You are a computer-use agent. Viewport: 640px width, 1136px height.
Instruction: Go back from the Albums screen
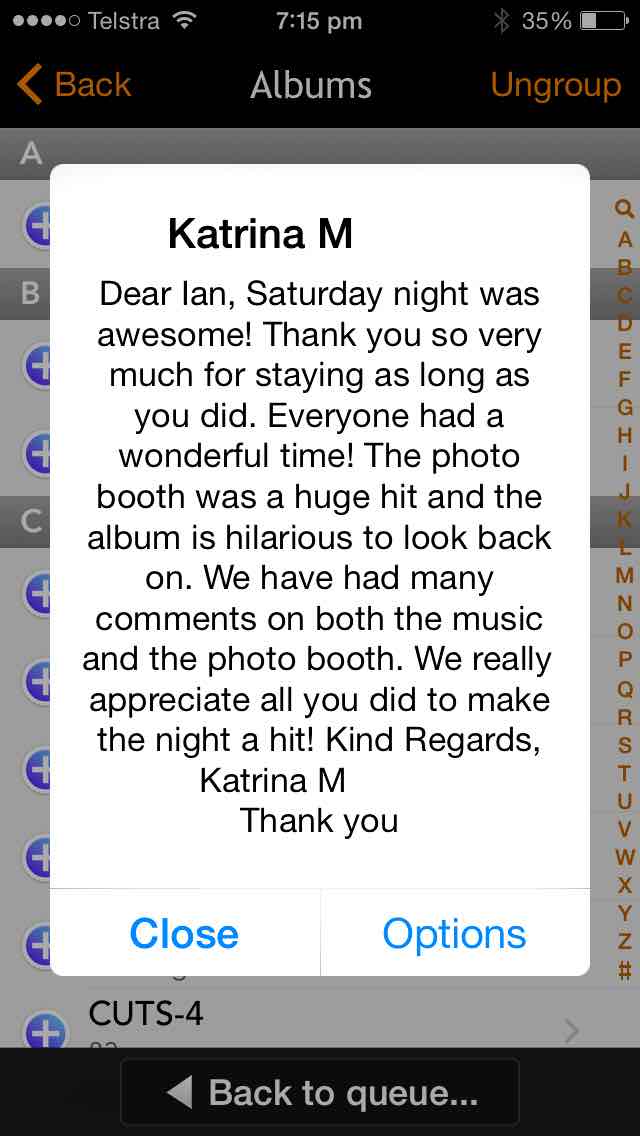coord(75,85)
